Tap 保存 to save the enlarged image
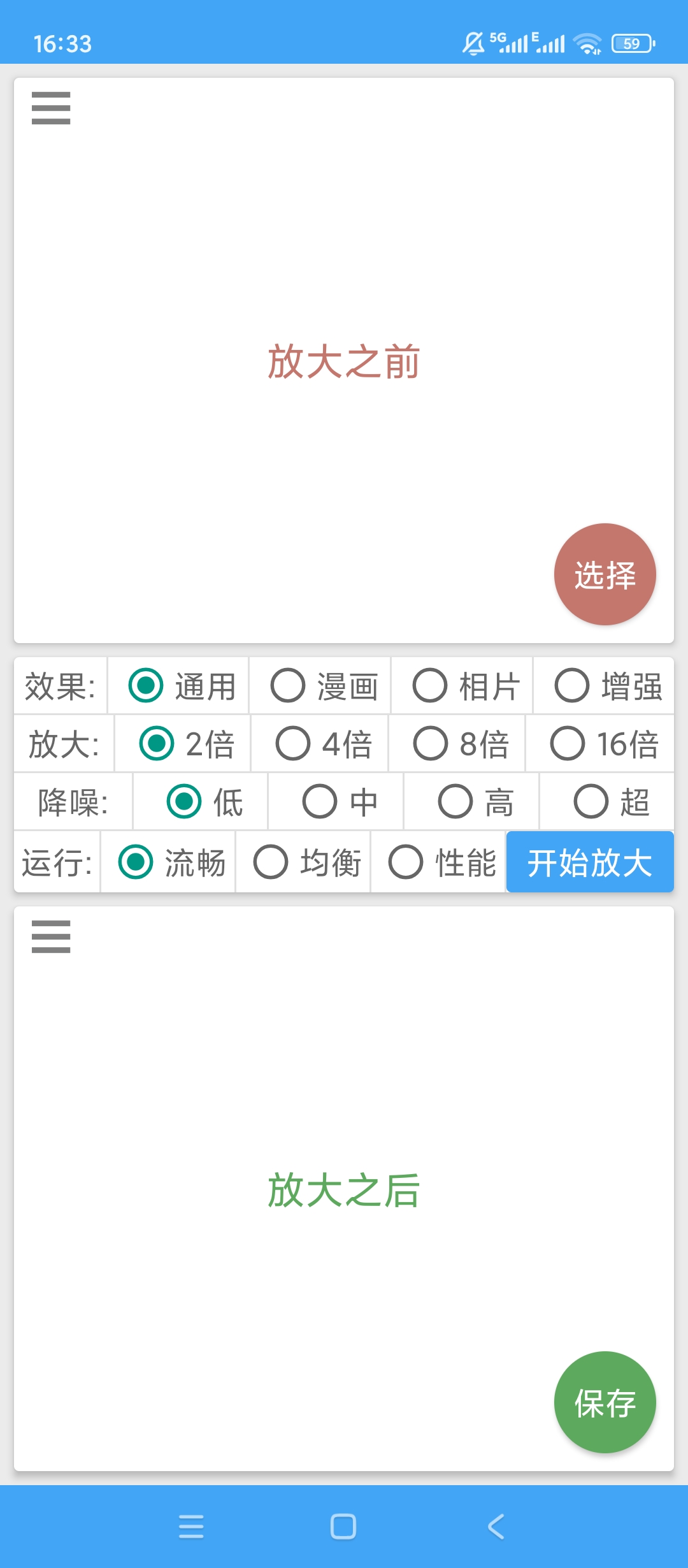688x1568 pixels. point(605,1402)
